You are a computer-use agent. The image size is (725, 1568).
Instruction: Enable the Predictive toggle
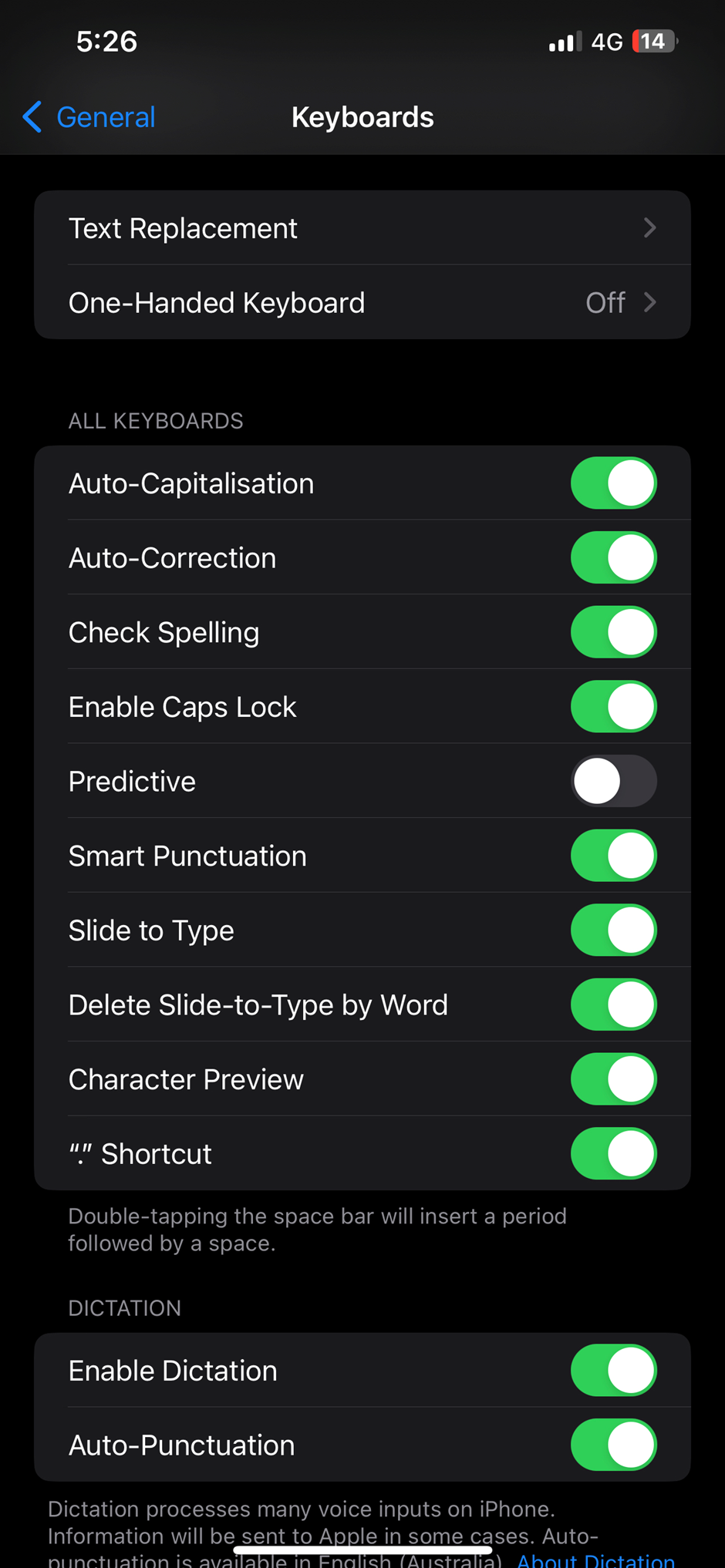tap(613, 781)
